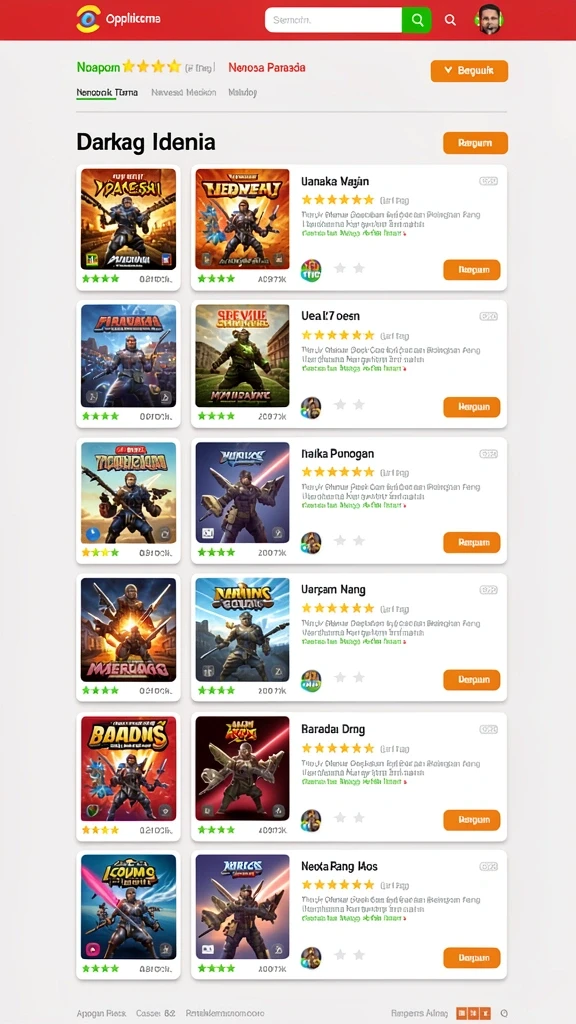
Task: Switch to the Malaloy tab
Action: 242,93
